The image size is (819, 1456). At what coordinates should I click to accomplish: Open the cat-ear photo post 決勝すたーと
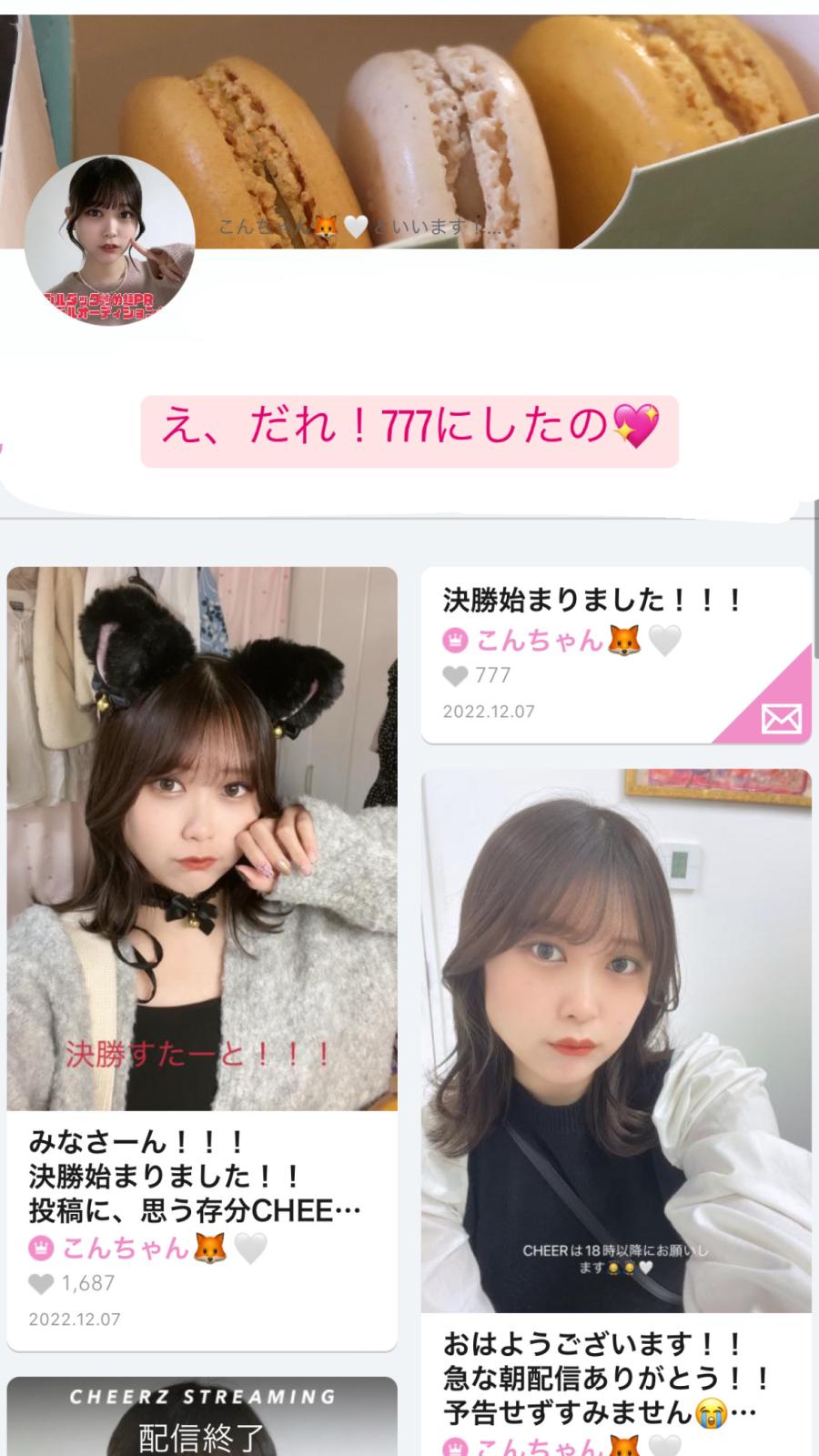[202, 837]
